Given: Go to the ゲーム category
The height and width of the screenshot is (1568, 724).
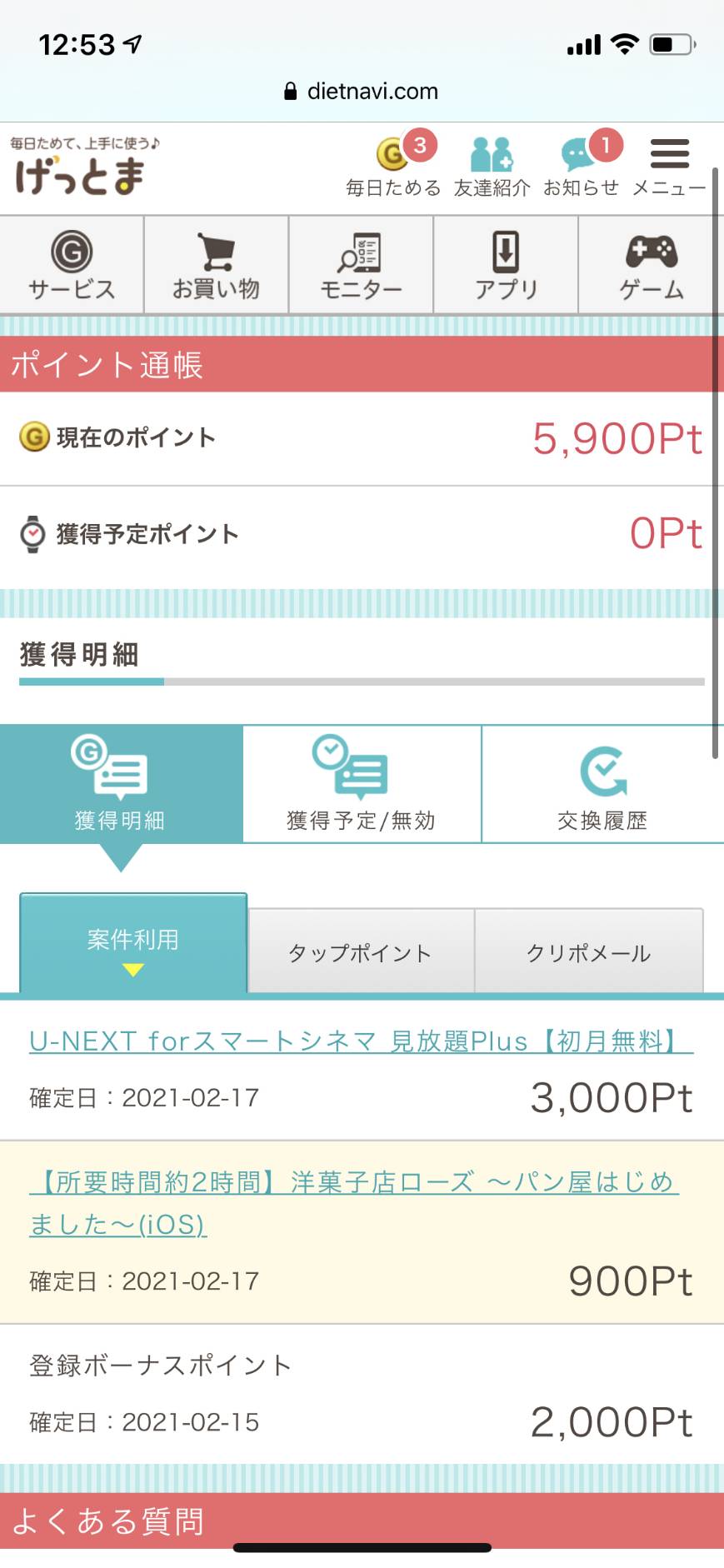Looking at the screenshot, I should (651, 265).
